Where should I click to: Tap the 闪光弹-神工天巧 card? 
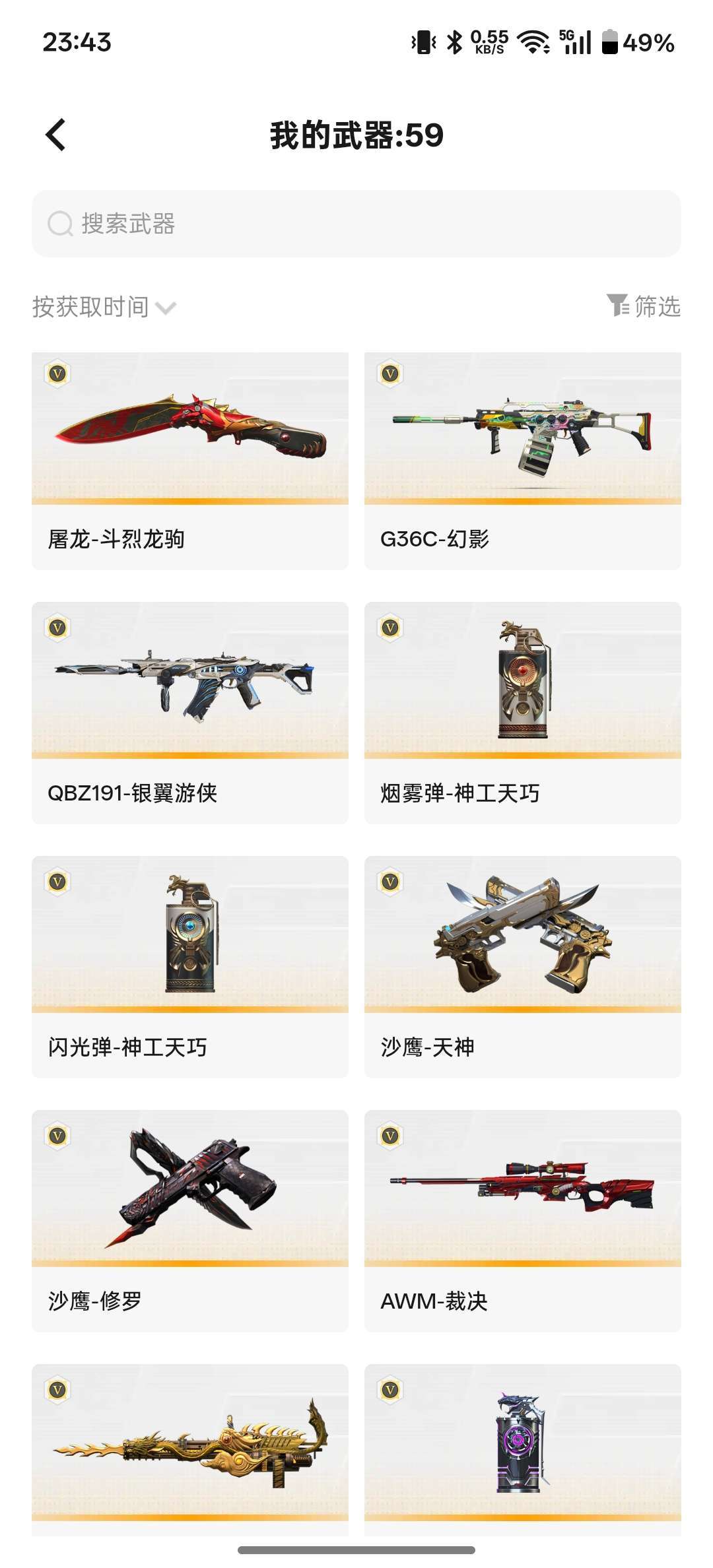coord(190,966)
